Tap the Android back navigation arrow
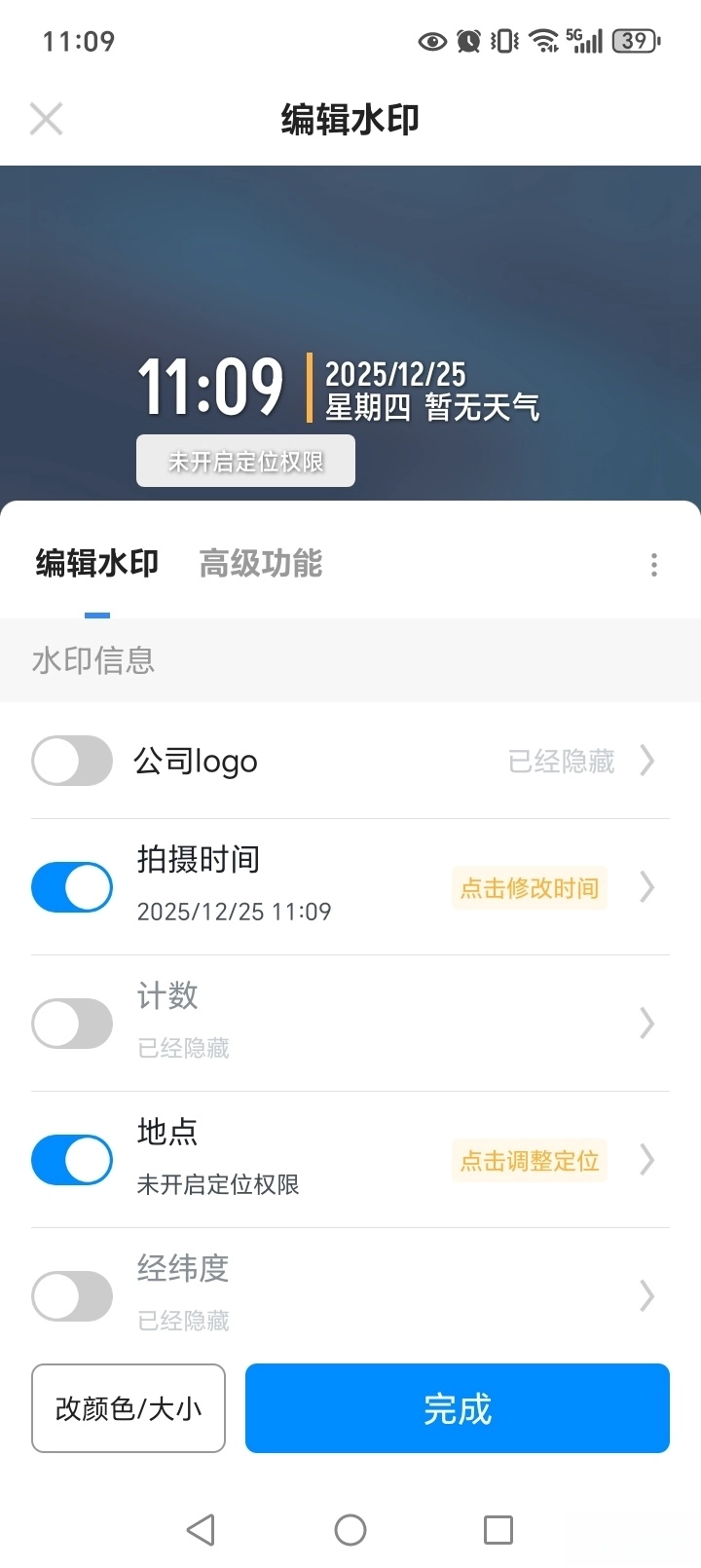 click(x=201, y=1529)
